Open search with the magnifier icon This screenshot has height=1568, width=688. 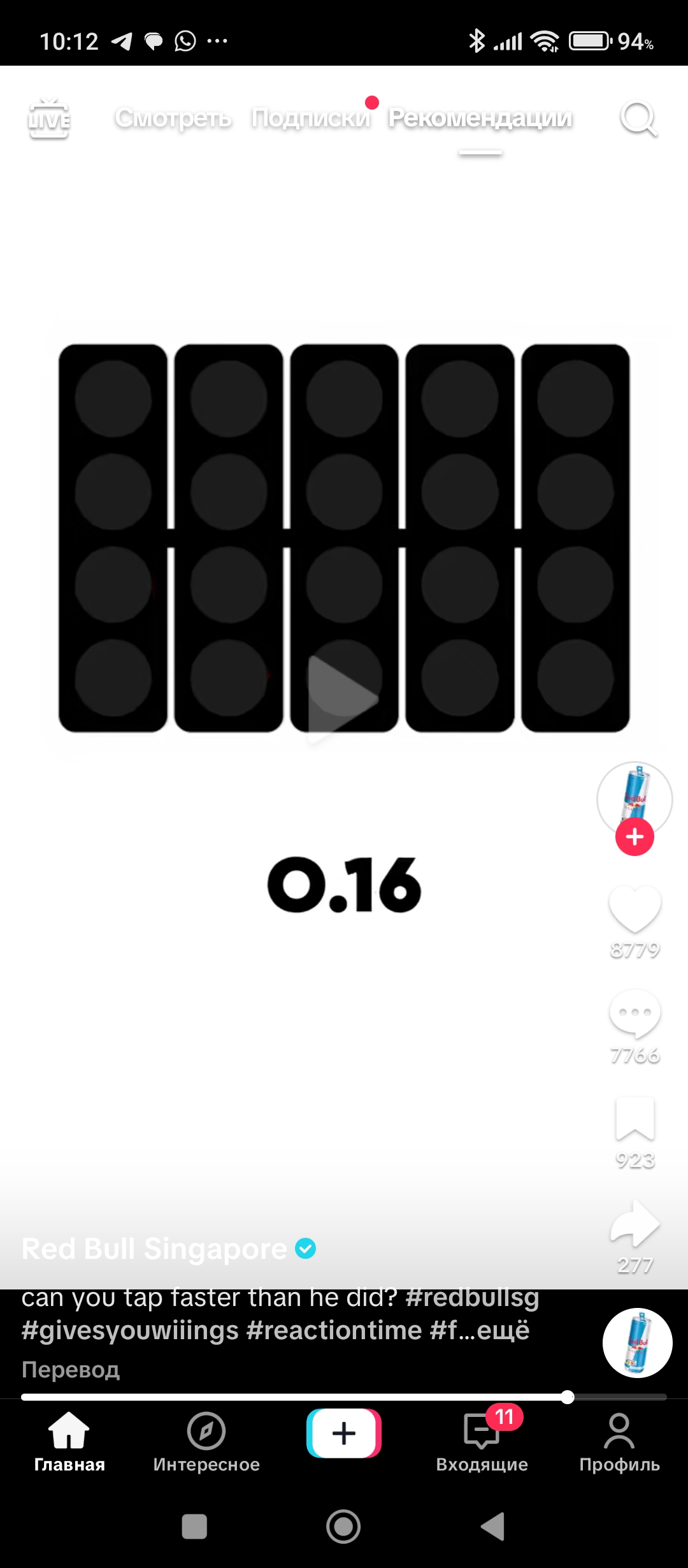click(x=638, y=119)
